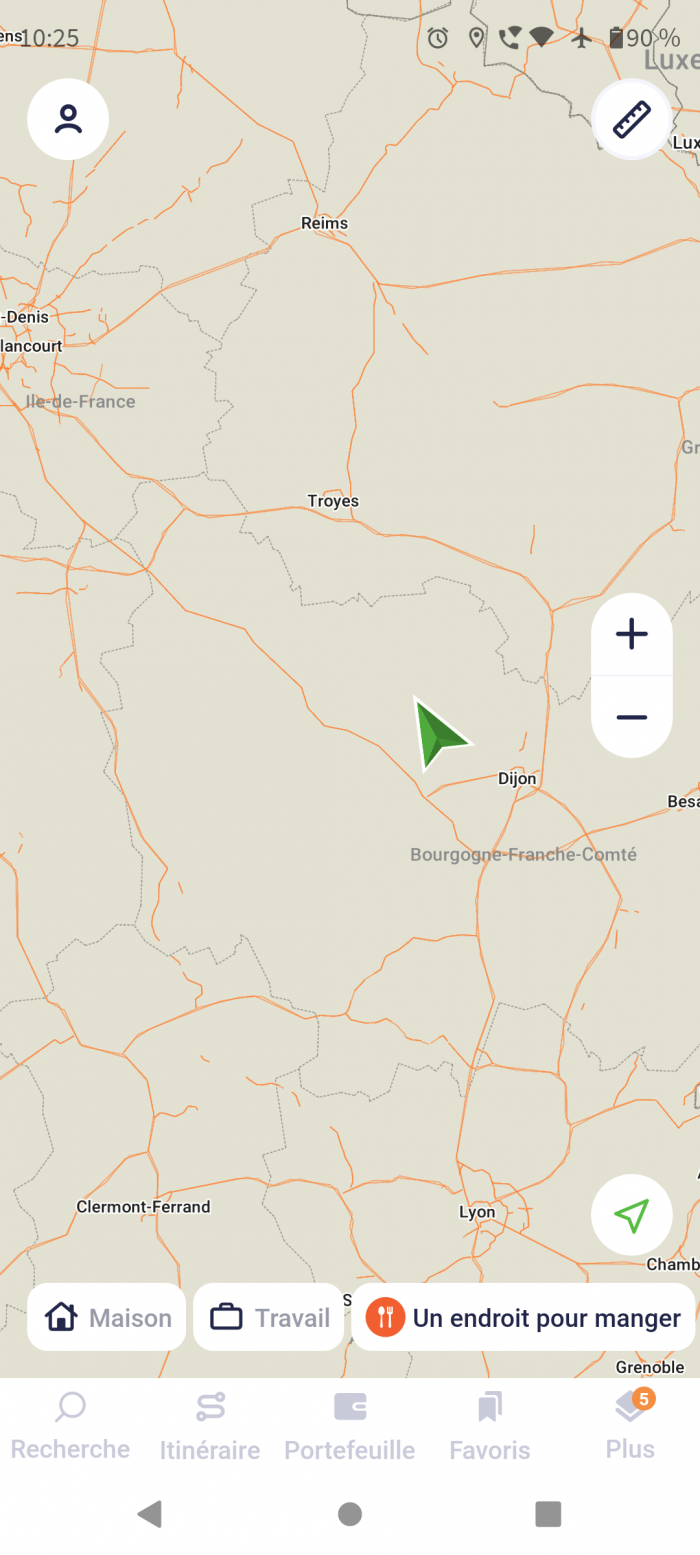Switch to the Recherche tab

[70, 1426]
